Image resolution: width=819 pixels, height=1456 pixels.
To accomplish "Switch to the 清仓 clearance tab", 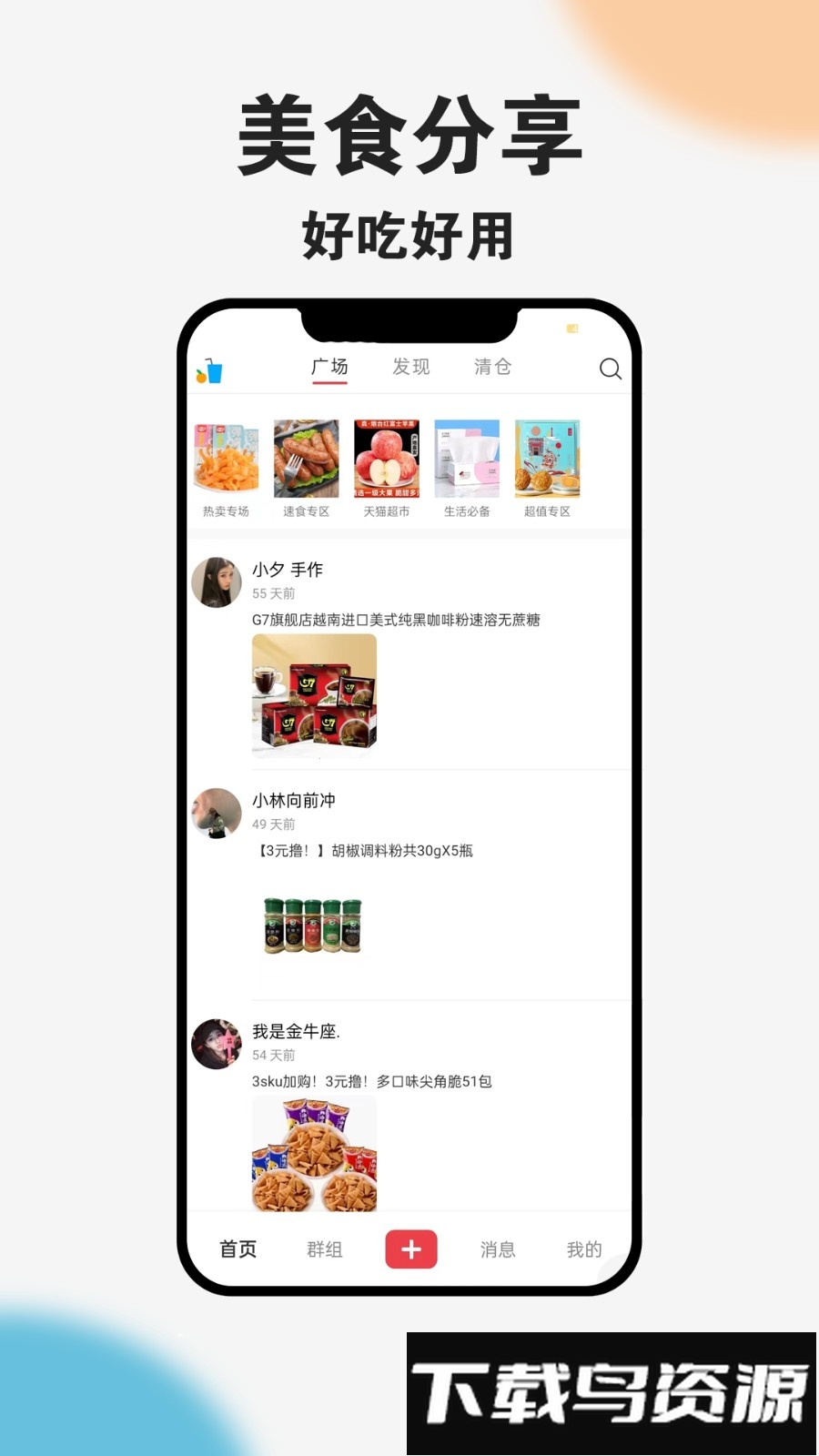I will point(492,367).
